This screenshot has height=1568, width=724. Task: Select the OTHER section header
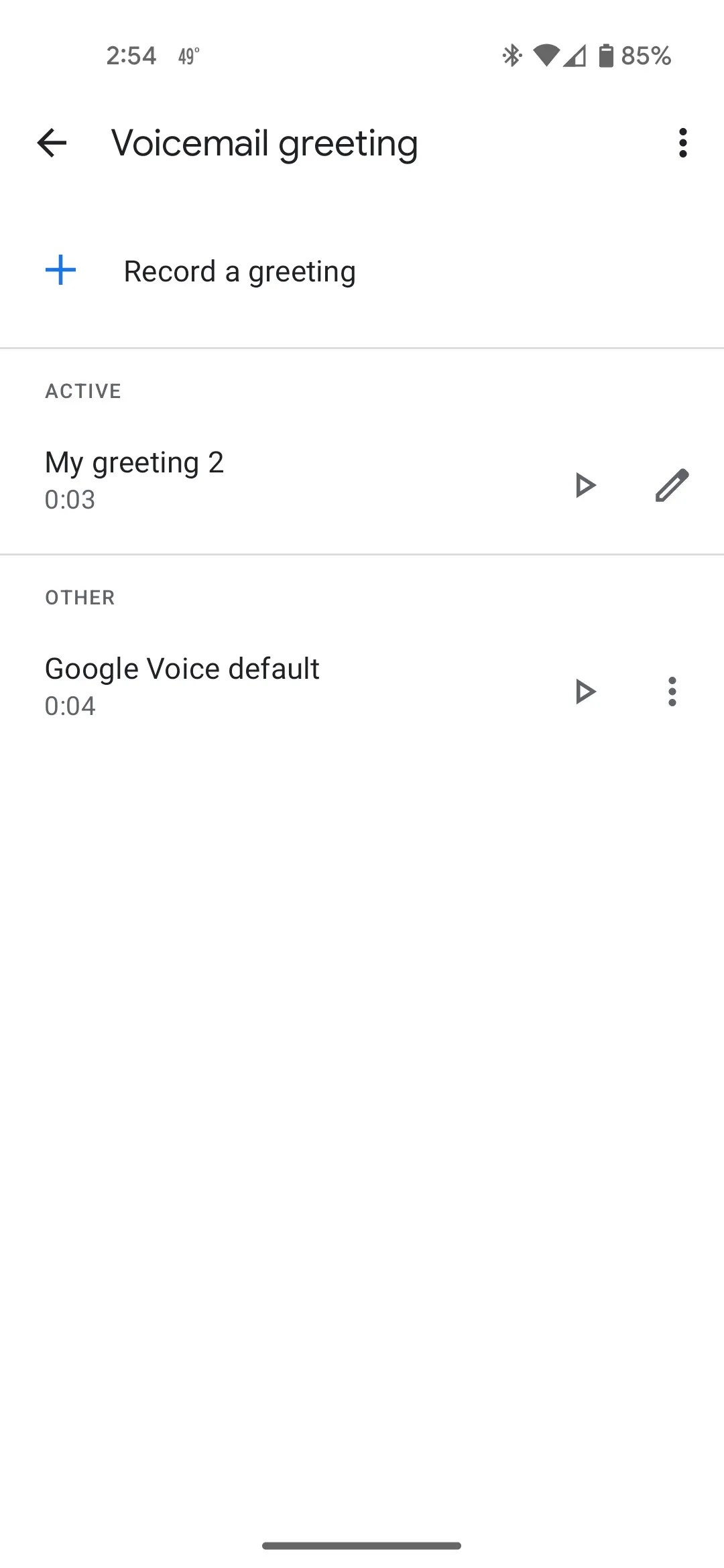[80, 596]
